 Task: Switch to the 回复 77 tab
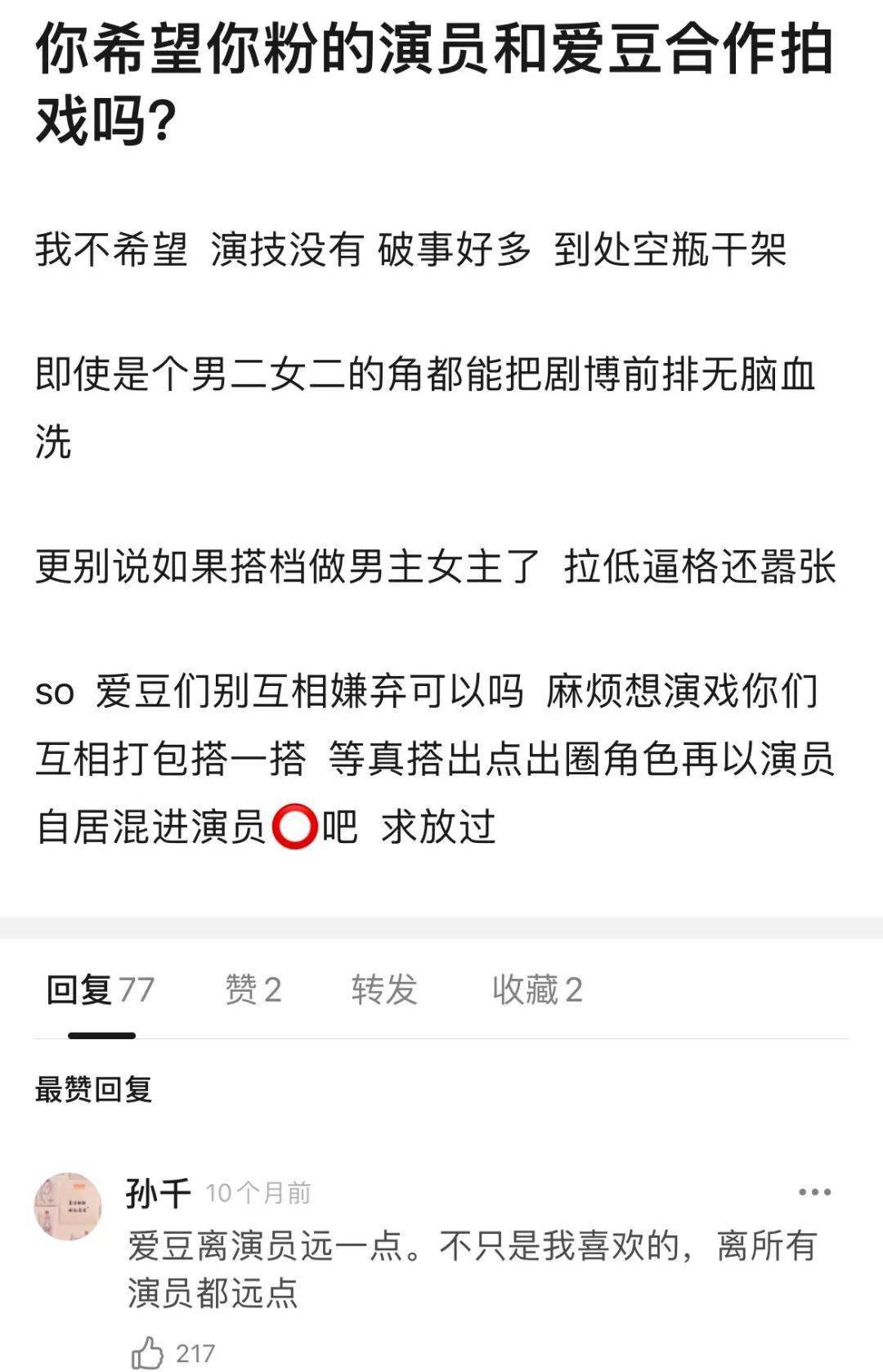(x=101, y=990)
